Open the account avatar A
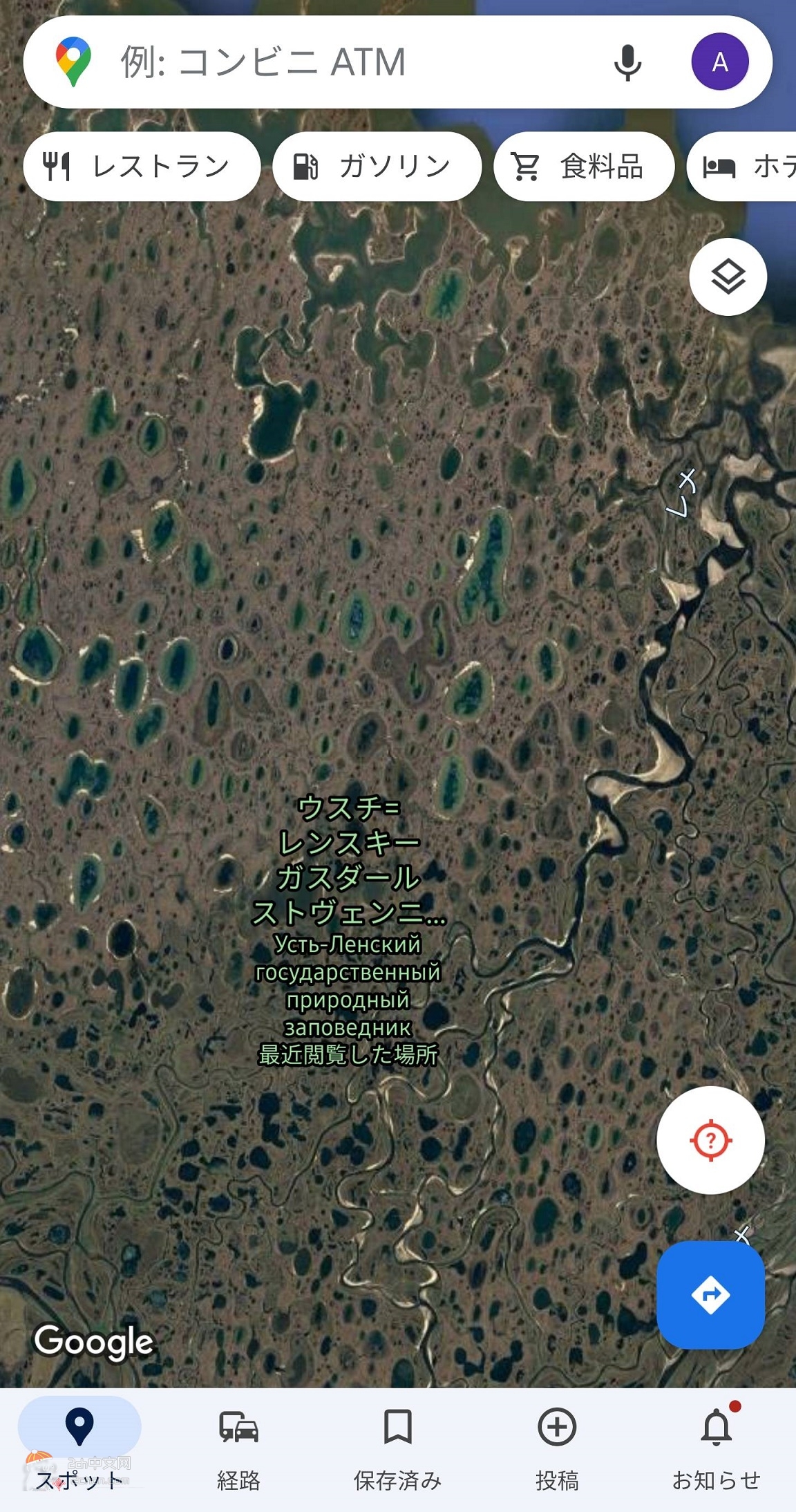796x1512 pixels. (x=720, y=62)
